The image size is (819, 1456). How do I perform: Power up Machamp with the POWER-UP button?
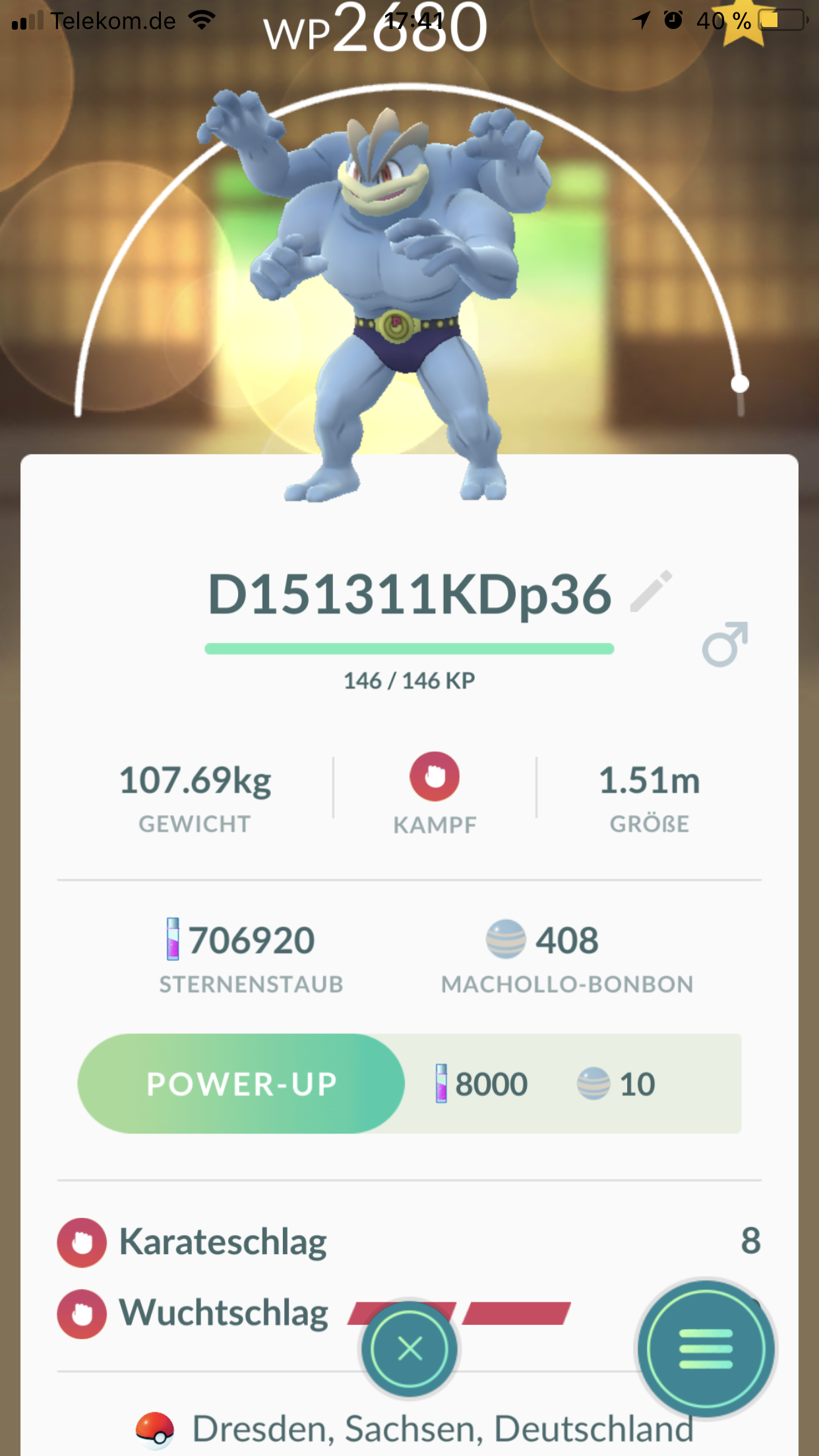point(241,1084)
